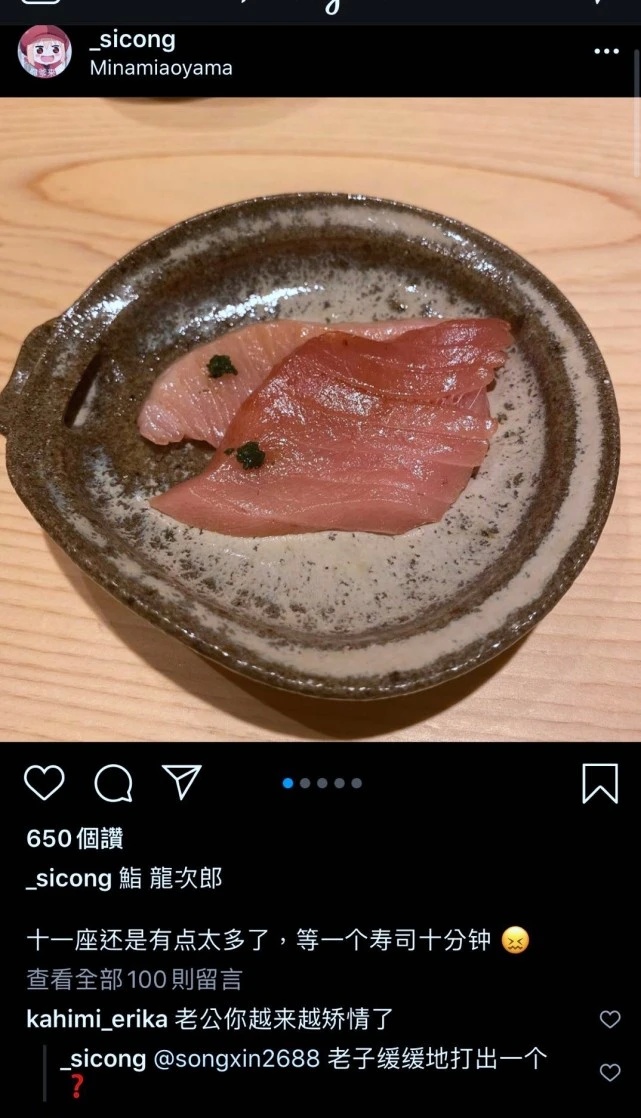Open the Minamiaoyama location tag
The height and width of the screenshot is (1118, 641).
pyautogui.click(x=161, y=68)
